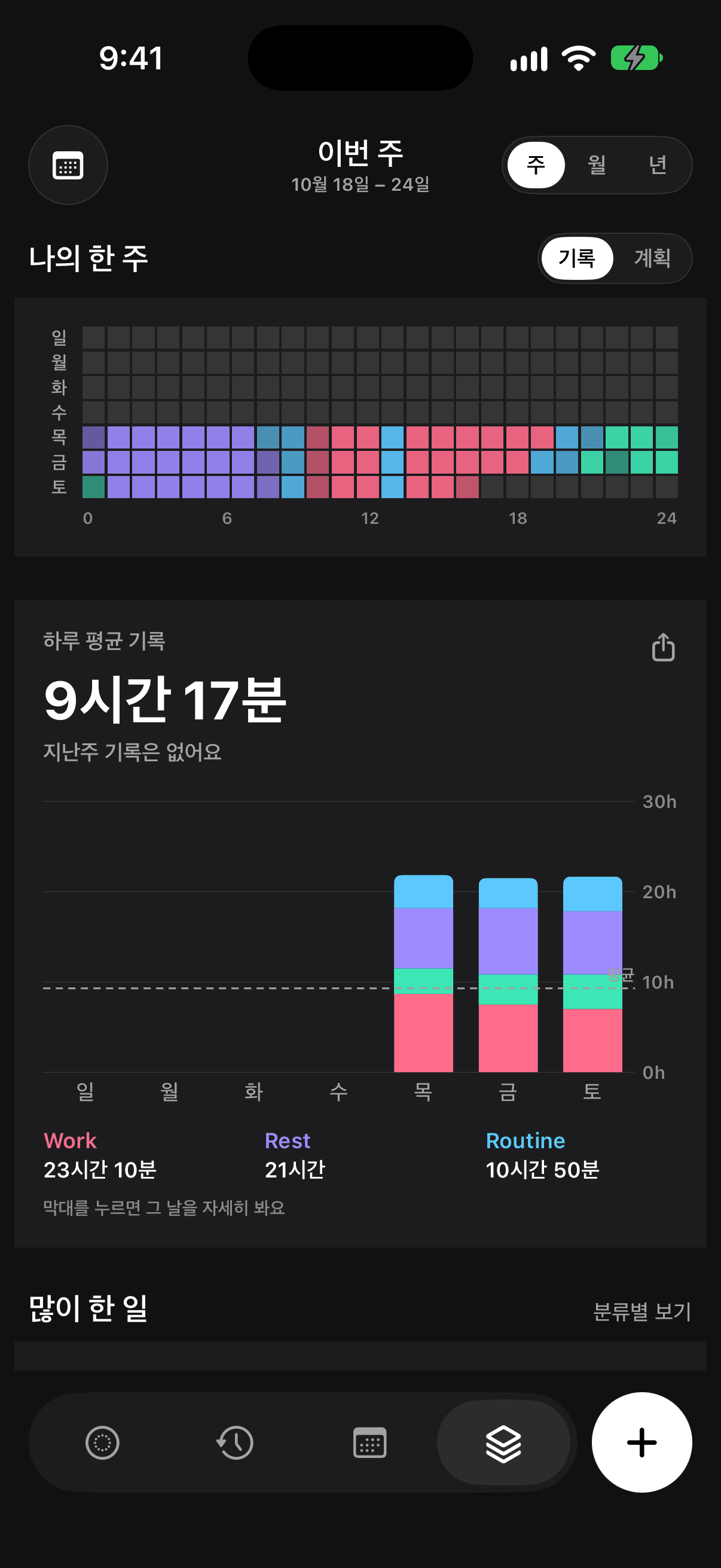Tap the 목 (Thursday) bar in chart
This screenshot has height=1568, width=721.
(423, 974)
